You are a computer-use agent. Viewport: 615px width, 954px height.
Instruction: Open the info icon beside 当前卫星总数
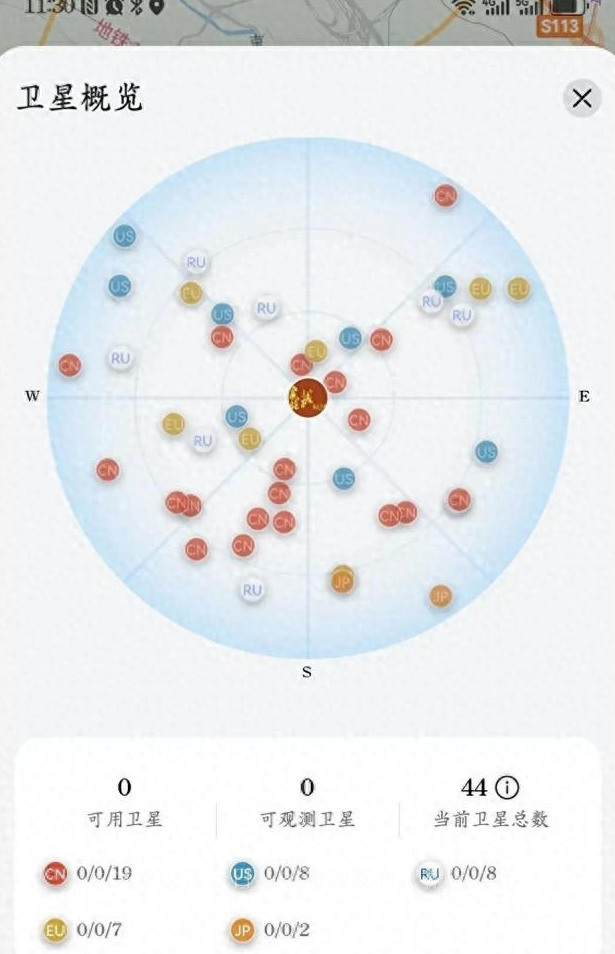(509, 787)
